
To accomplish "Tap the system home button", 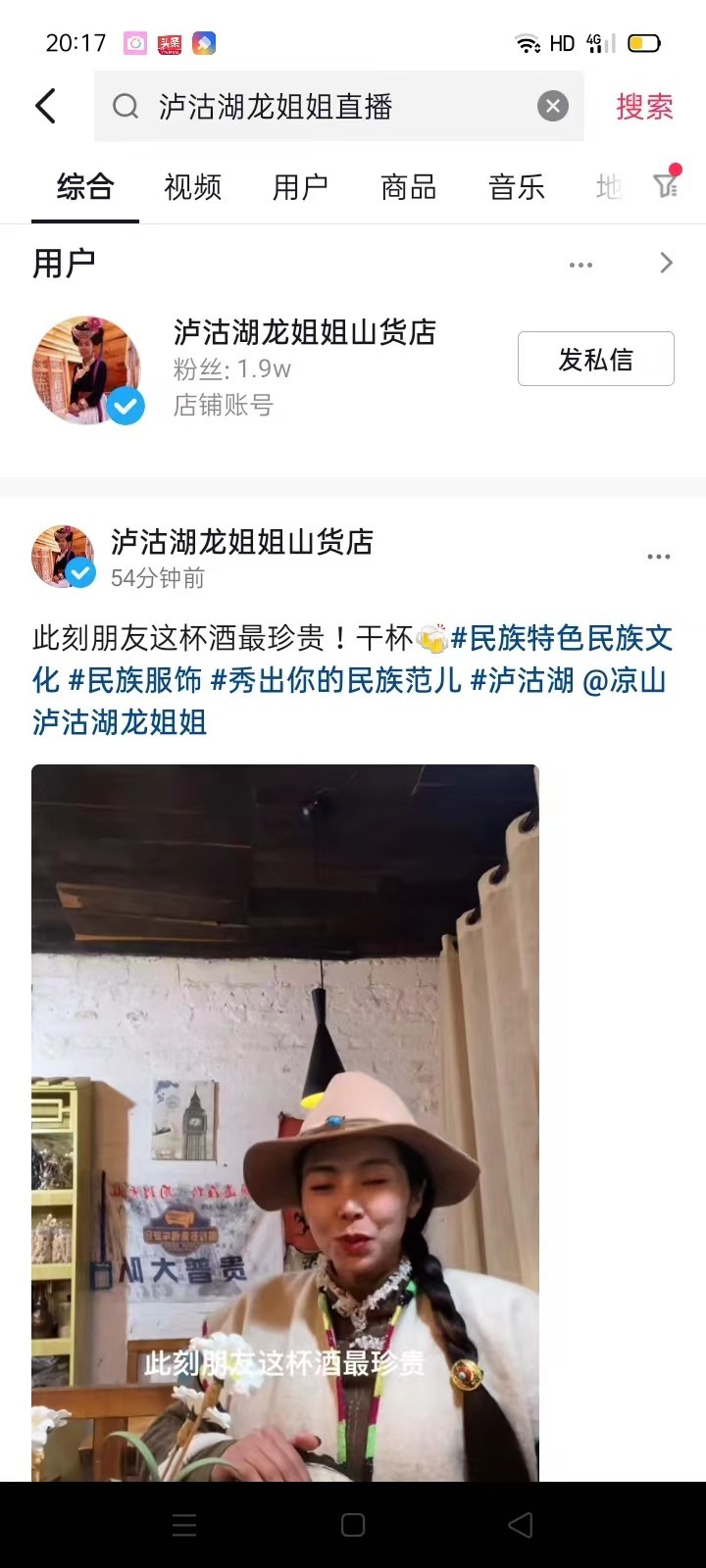I will [x=353, y=1525].
